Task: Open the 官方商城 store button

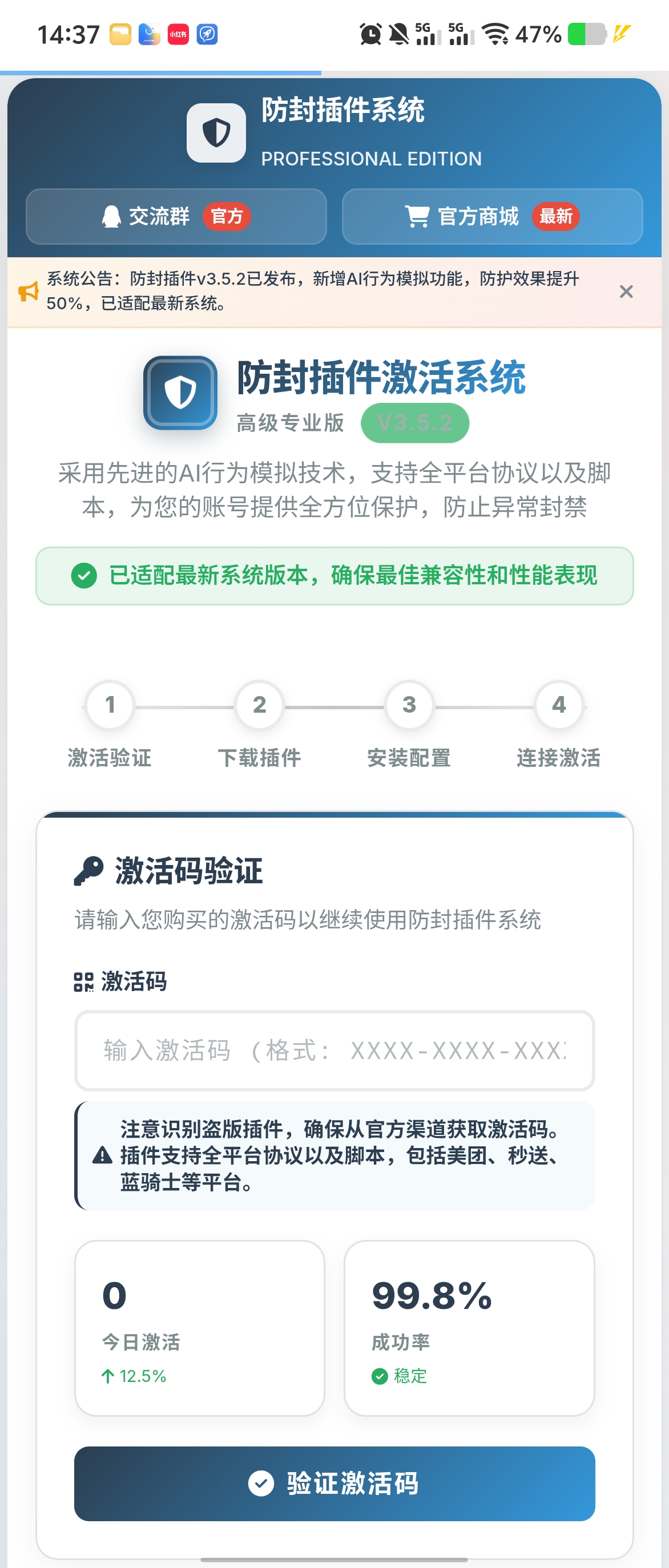Action: tap(492, 216)
